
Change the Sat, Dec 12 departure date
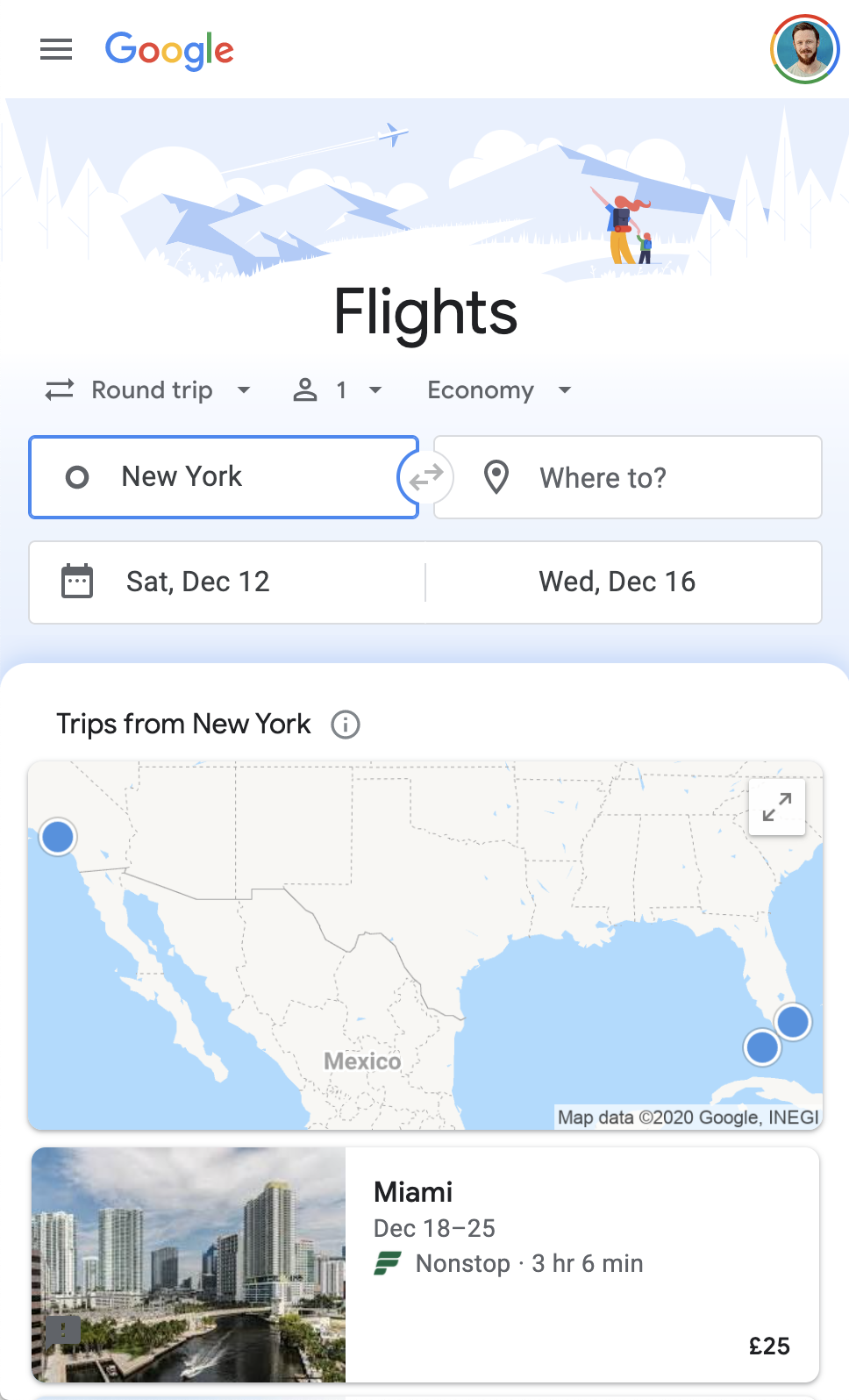[x=228, y=582]
